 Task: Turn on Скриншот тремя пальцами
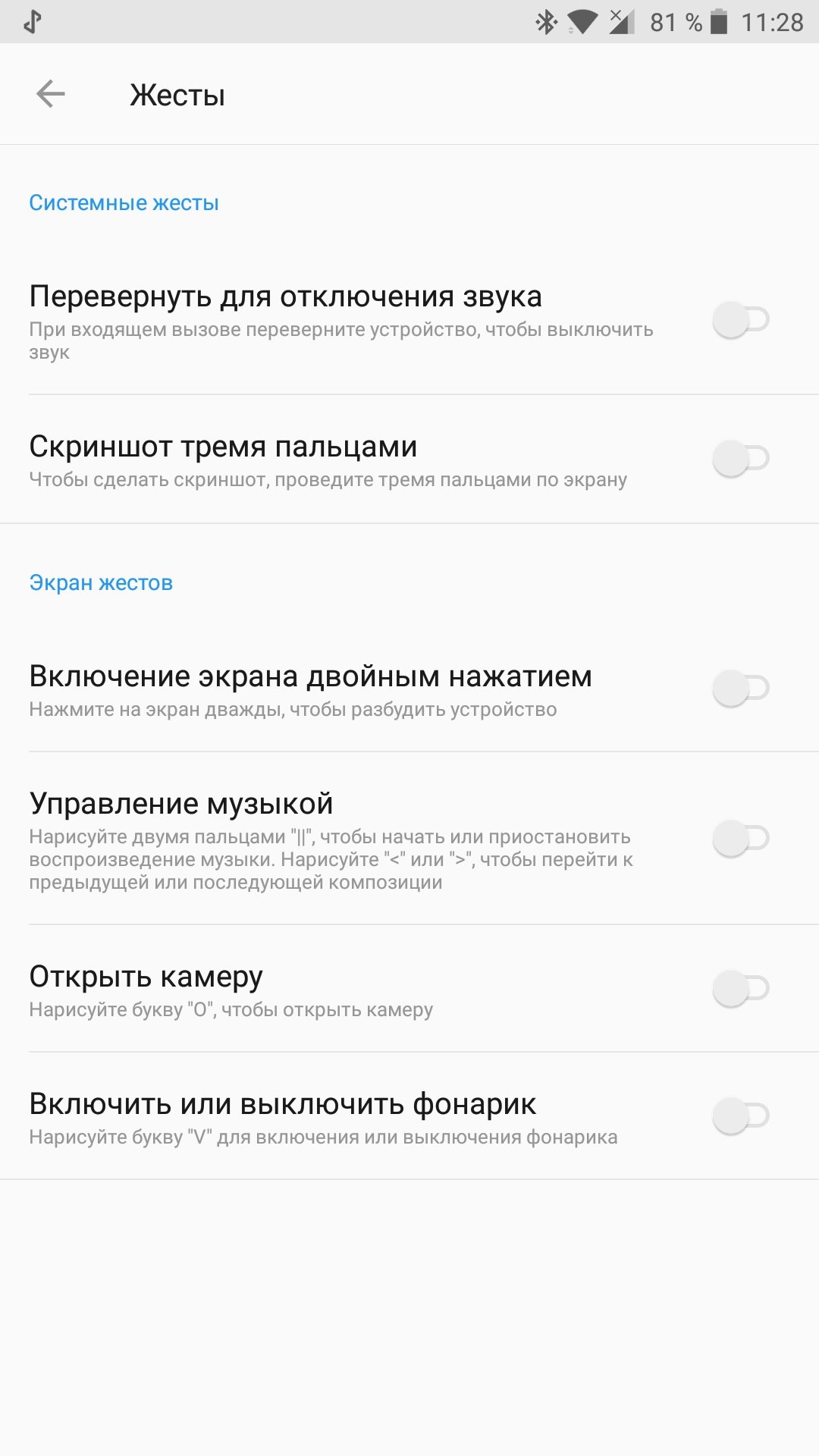point(741,458)
